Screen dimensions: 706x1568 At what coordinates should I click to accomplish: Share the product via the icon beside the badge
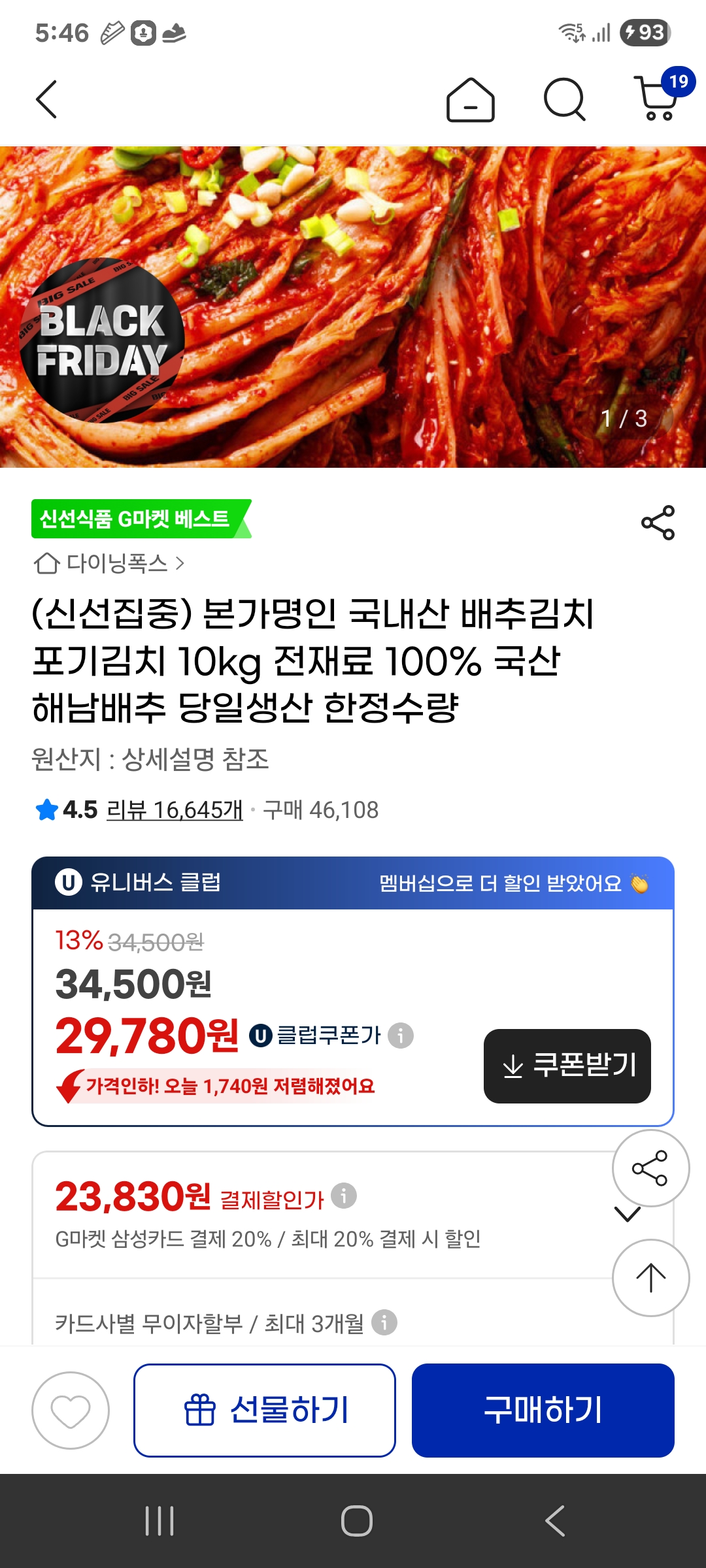click(658, 523)
